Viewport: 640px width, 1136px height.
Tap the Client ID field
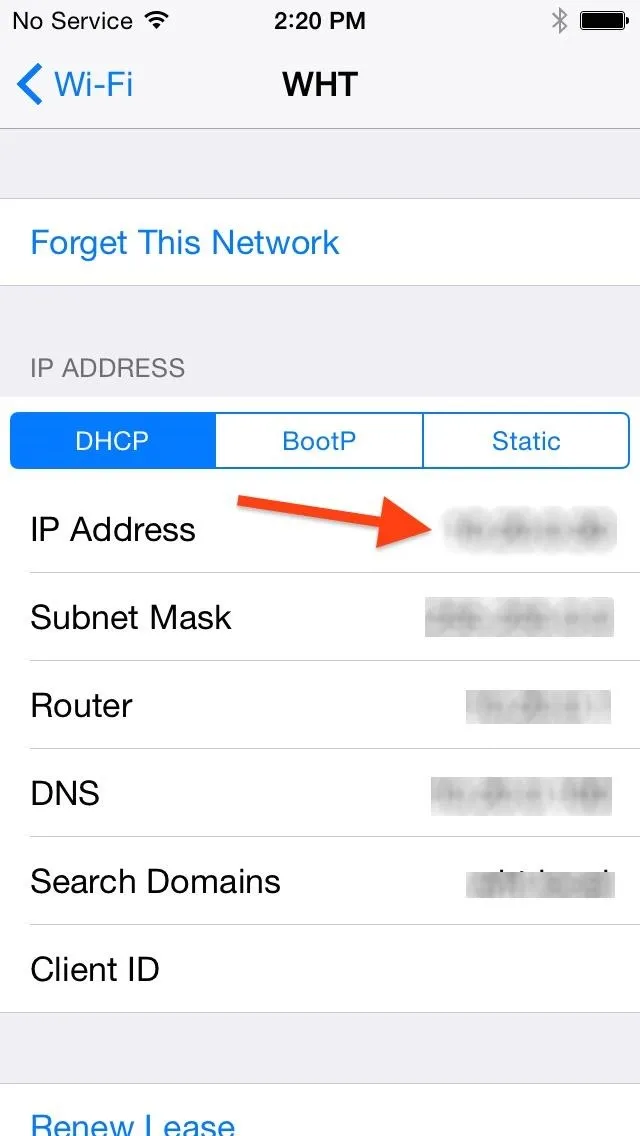click(x=320, y=969)
